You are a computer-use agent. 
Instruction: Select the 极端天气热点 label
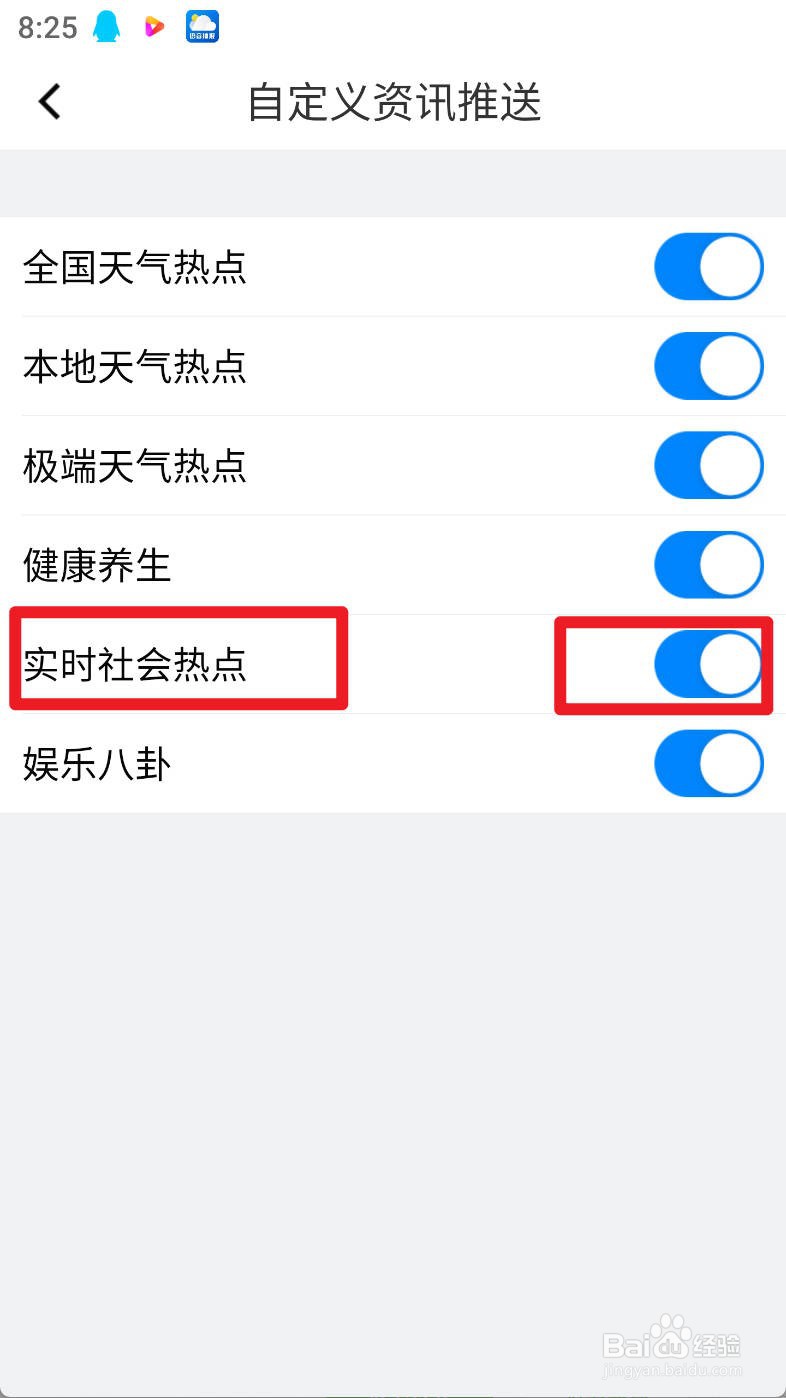coord(134,465)
